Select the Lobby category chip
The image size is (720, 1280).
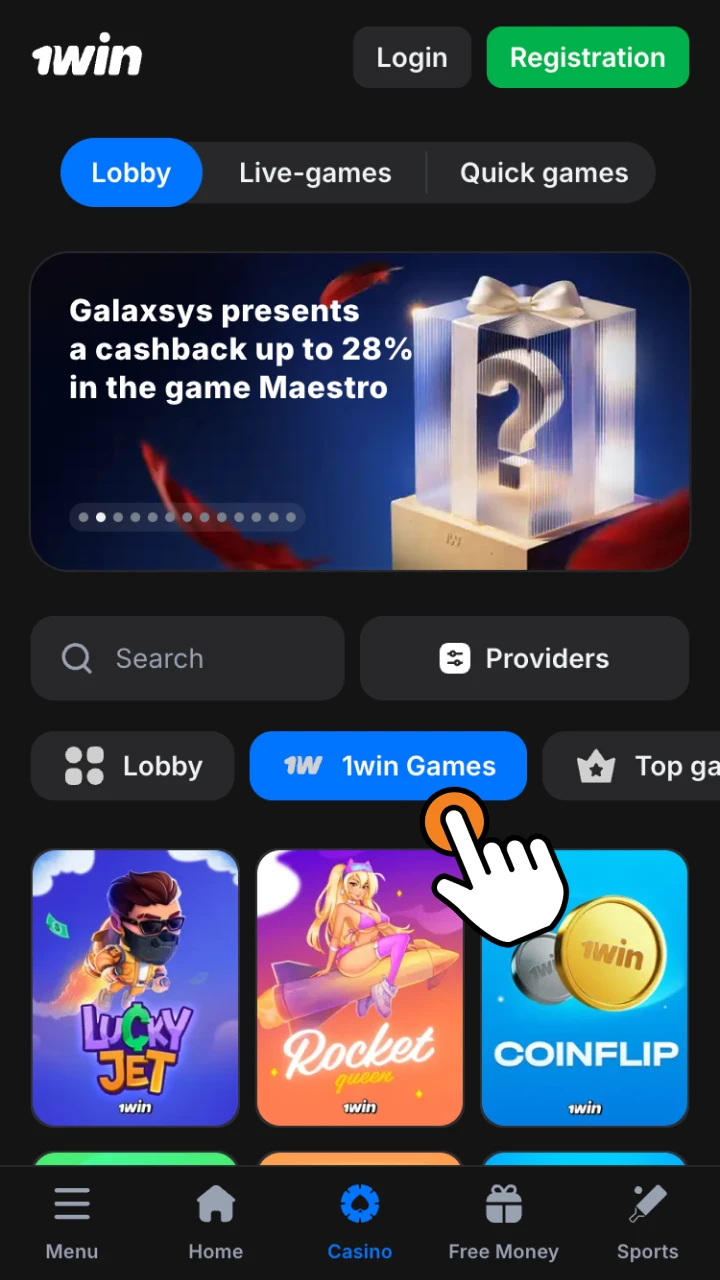(133, 766)
